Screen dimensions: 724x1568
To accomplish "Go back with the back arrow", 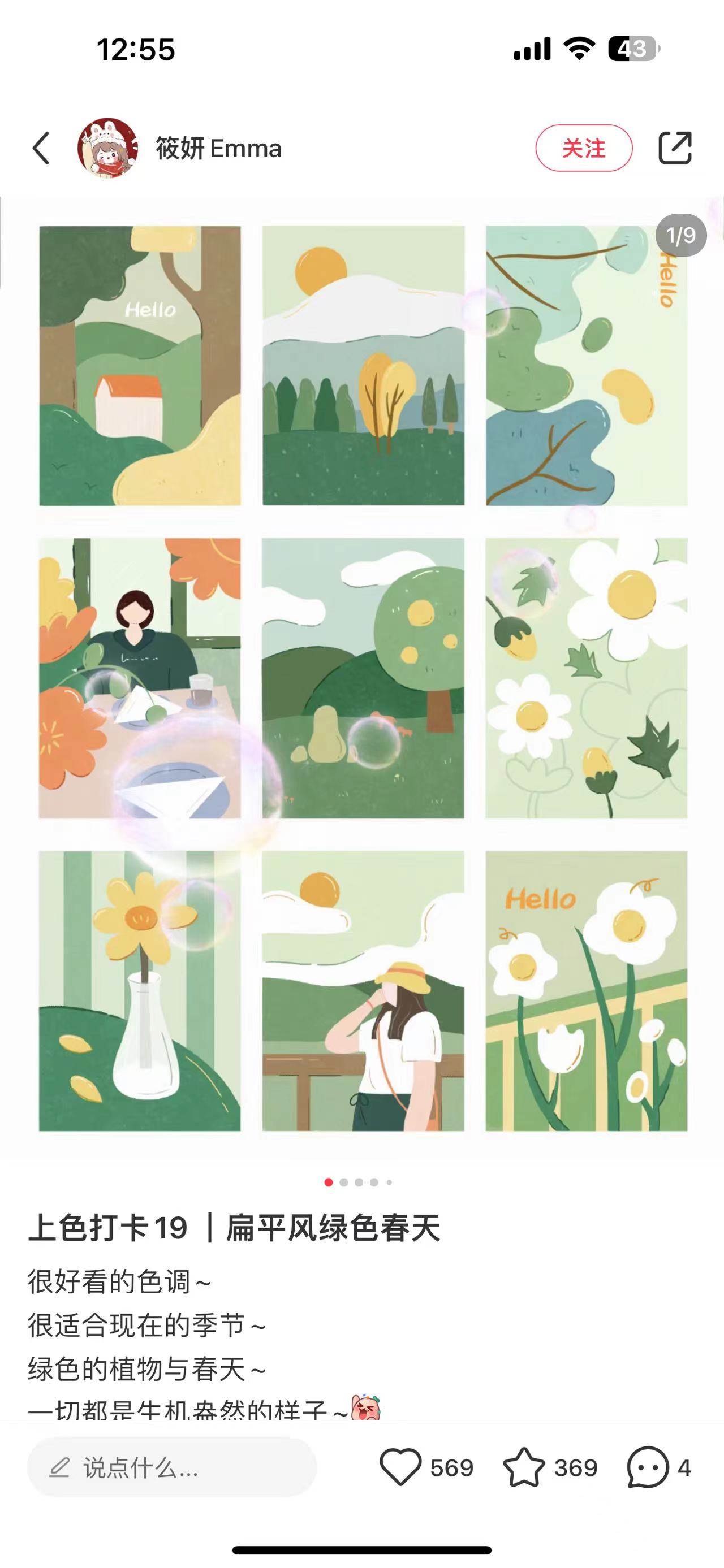I will [41, 148].
